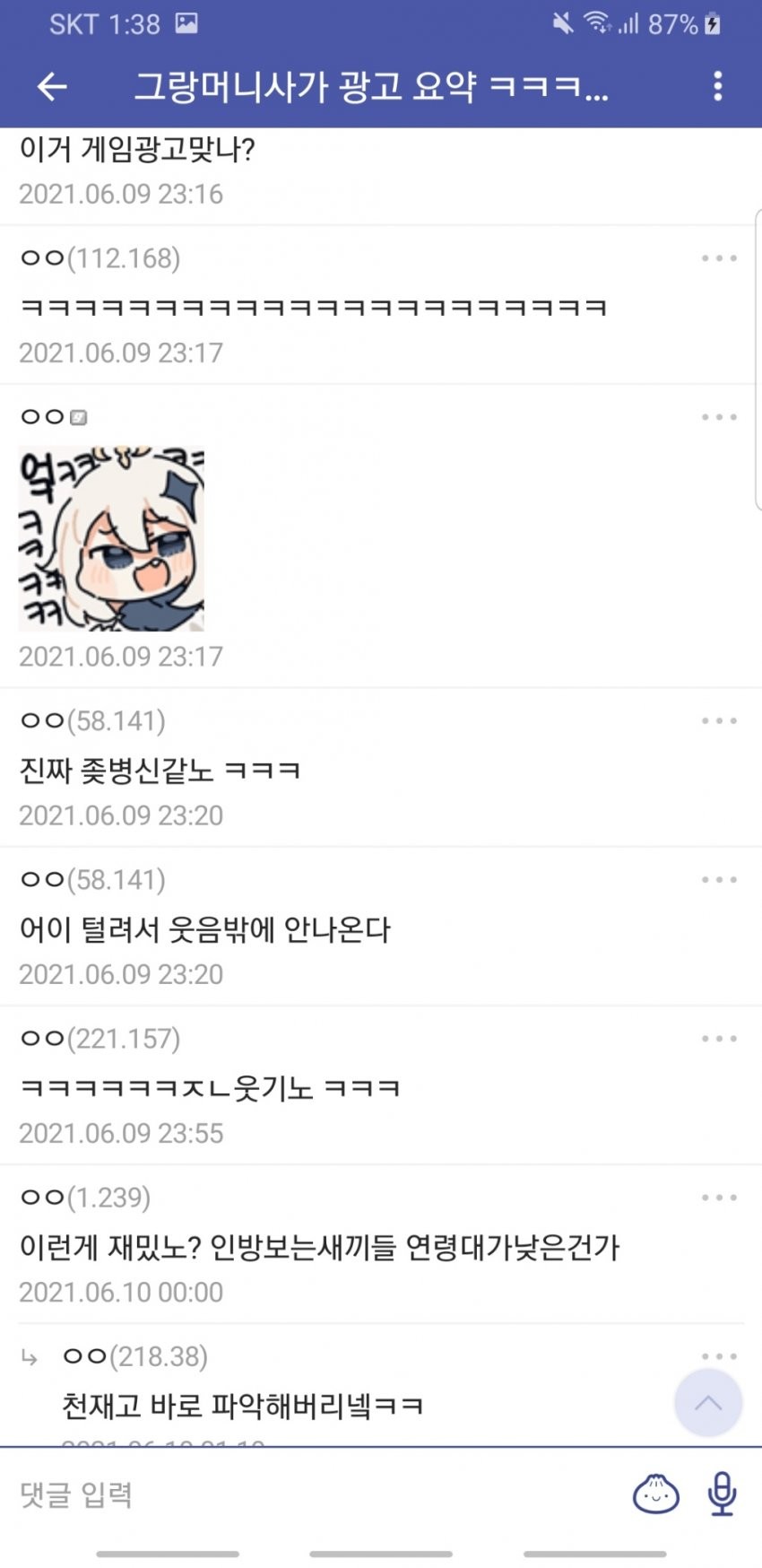Image resolution: width=762 pixels, height=1568 pixels.
Task: Open the three-dot overflow menu in header
Action: (x=717, y=86)
